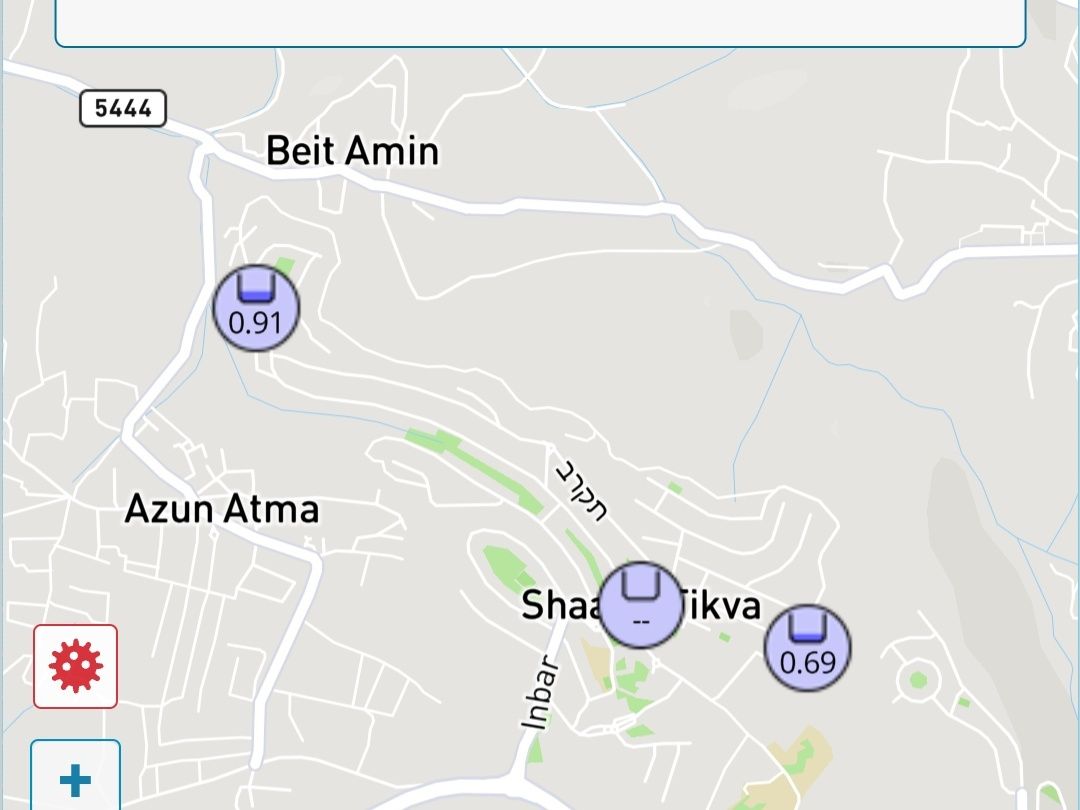Open the station marker showing 0.91
This screenshot has width=1080, height=810.
click(256, 308)
